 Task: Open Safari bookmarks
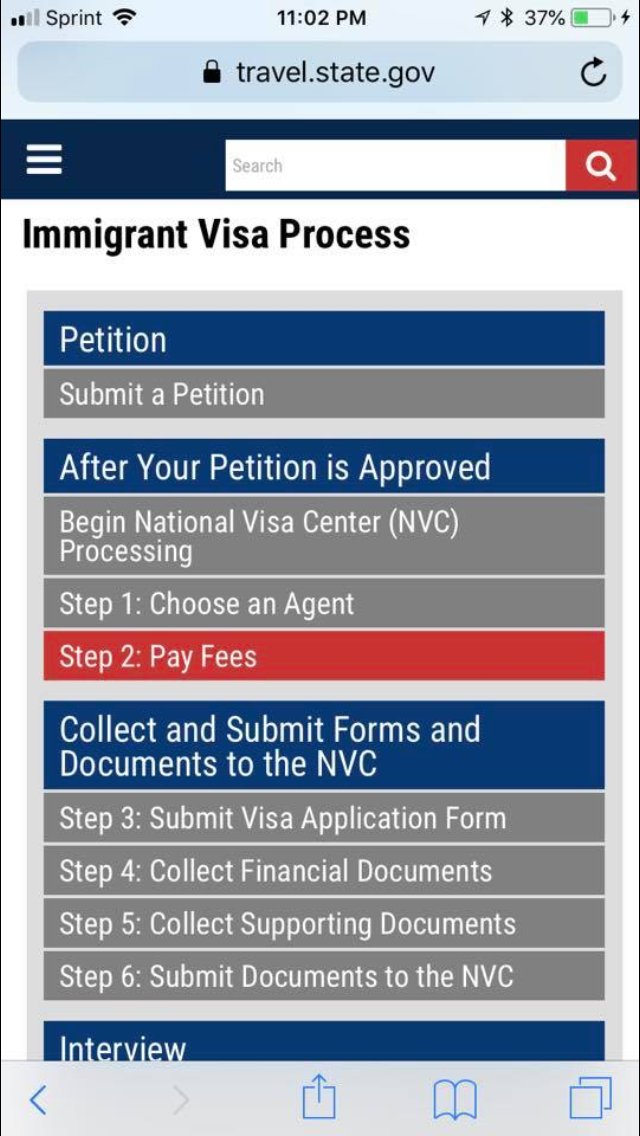click(454, 1100)
